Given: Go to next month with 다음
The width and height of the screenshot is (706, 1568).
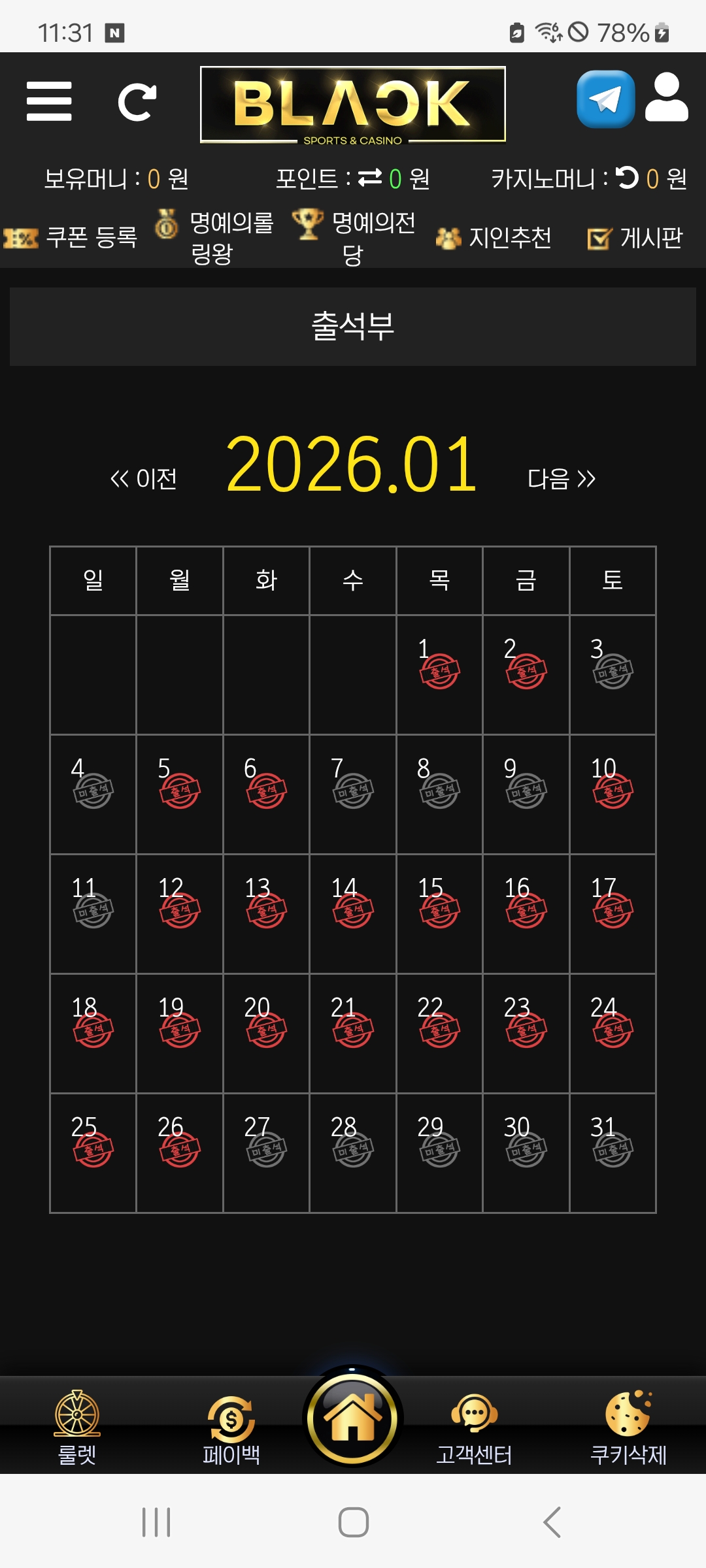Looking at the screenshot, I should (562, 479).
